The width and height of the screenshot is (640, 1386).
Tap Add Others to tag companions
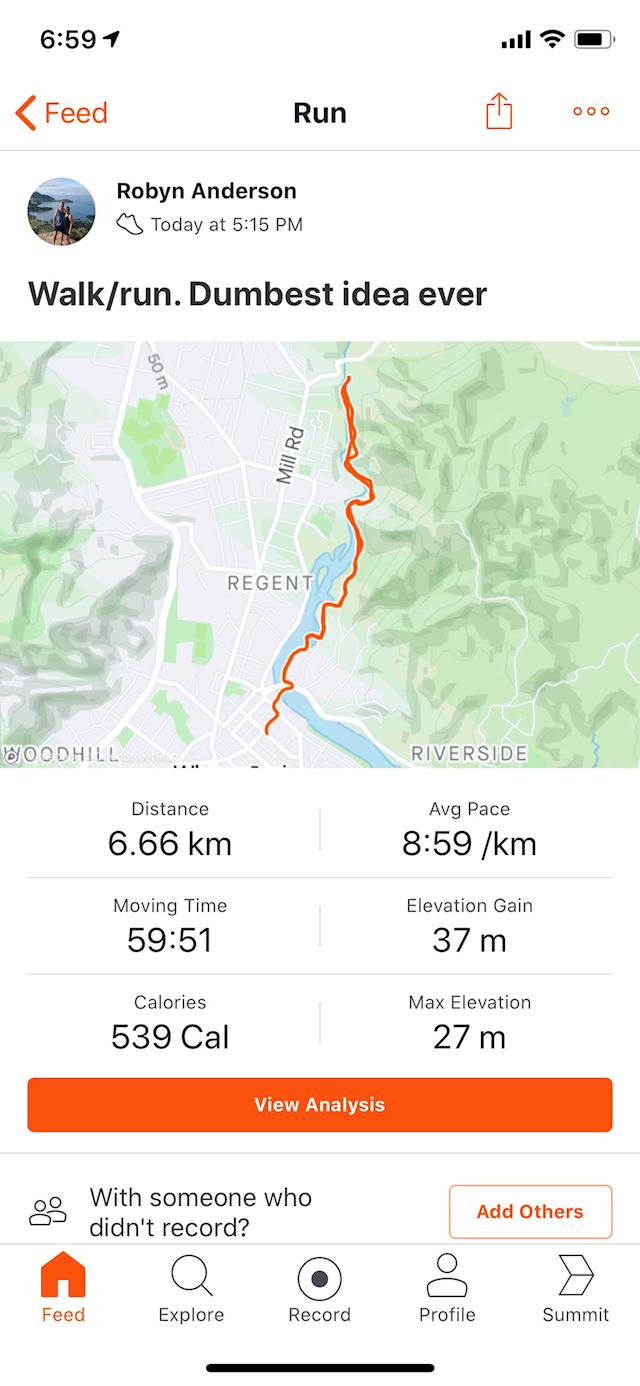530,1212
